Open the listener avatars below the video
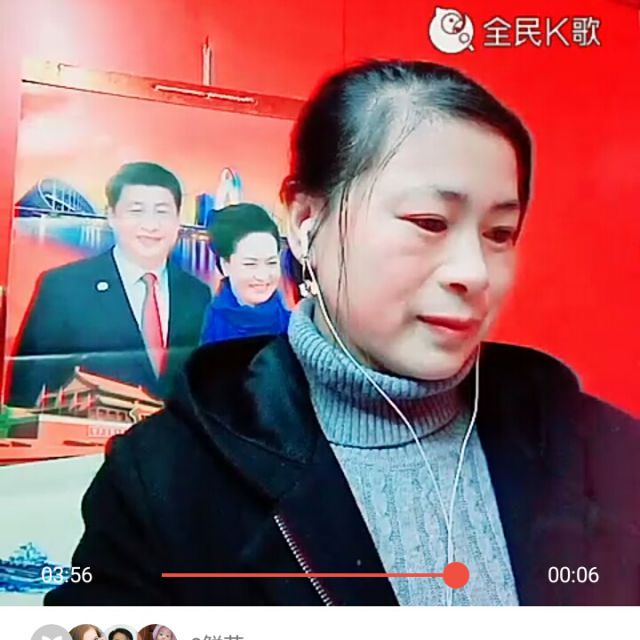The height and width of the screenshot is (640, 640). point(105,633)
